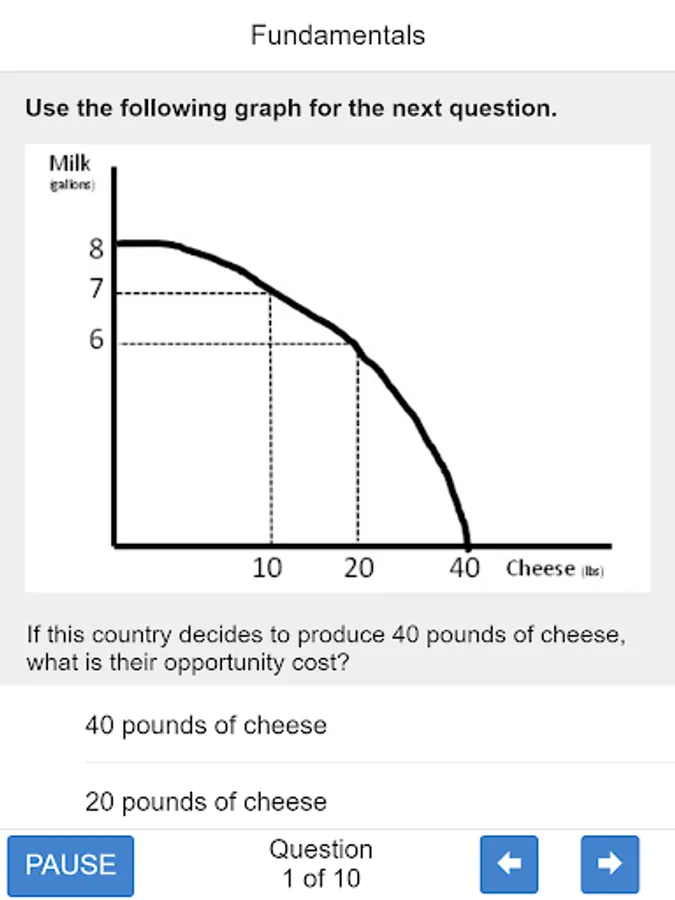Go to the previous question
Image resolution: width=675 pixels, height=900 pixels.
[509, 864]
